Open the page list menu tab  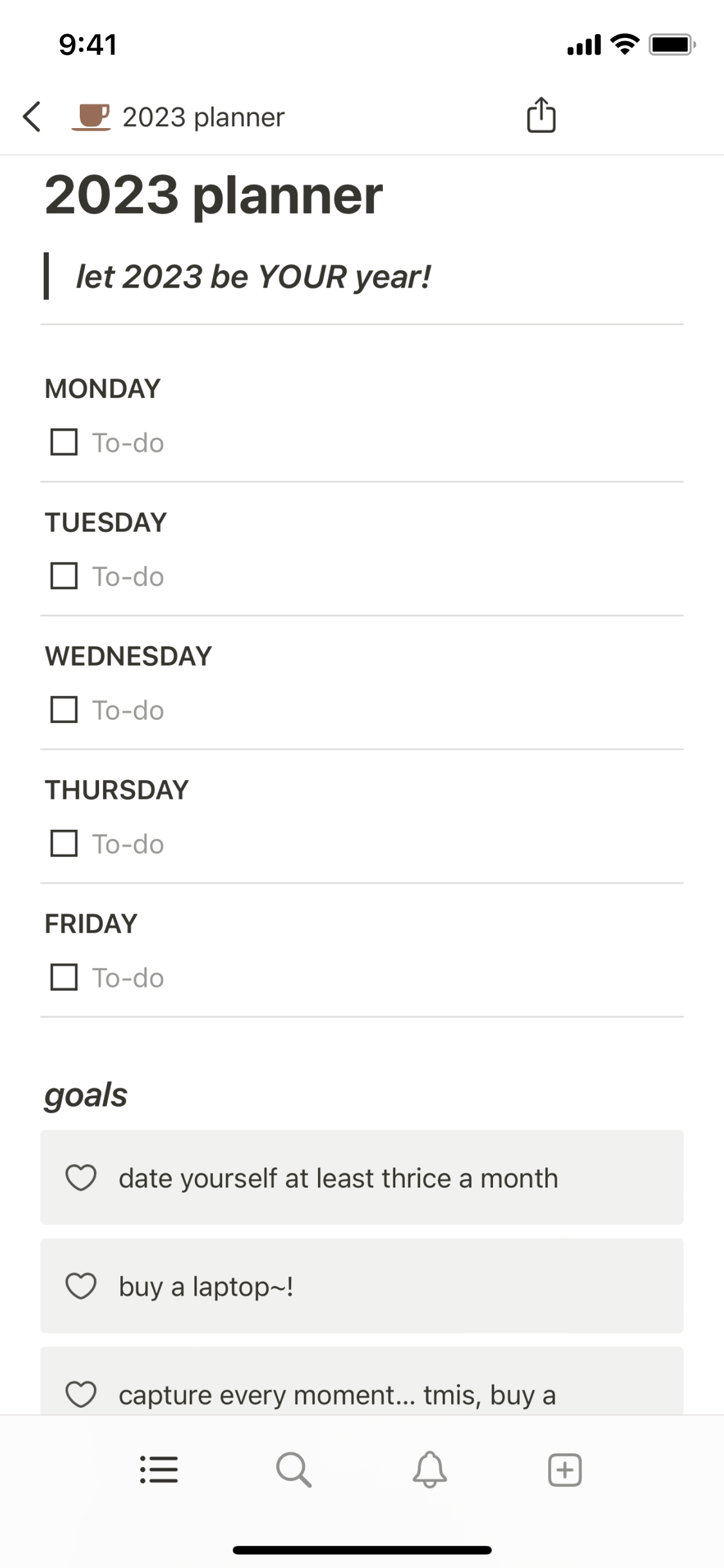(x=159, y=1470)
